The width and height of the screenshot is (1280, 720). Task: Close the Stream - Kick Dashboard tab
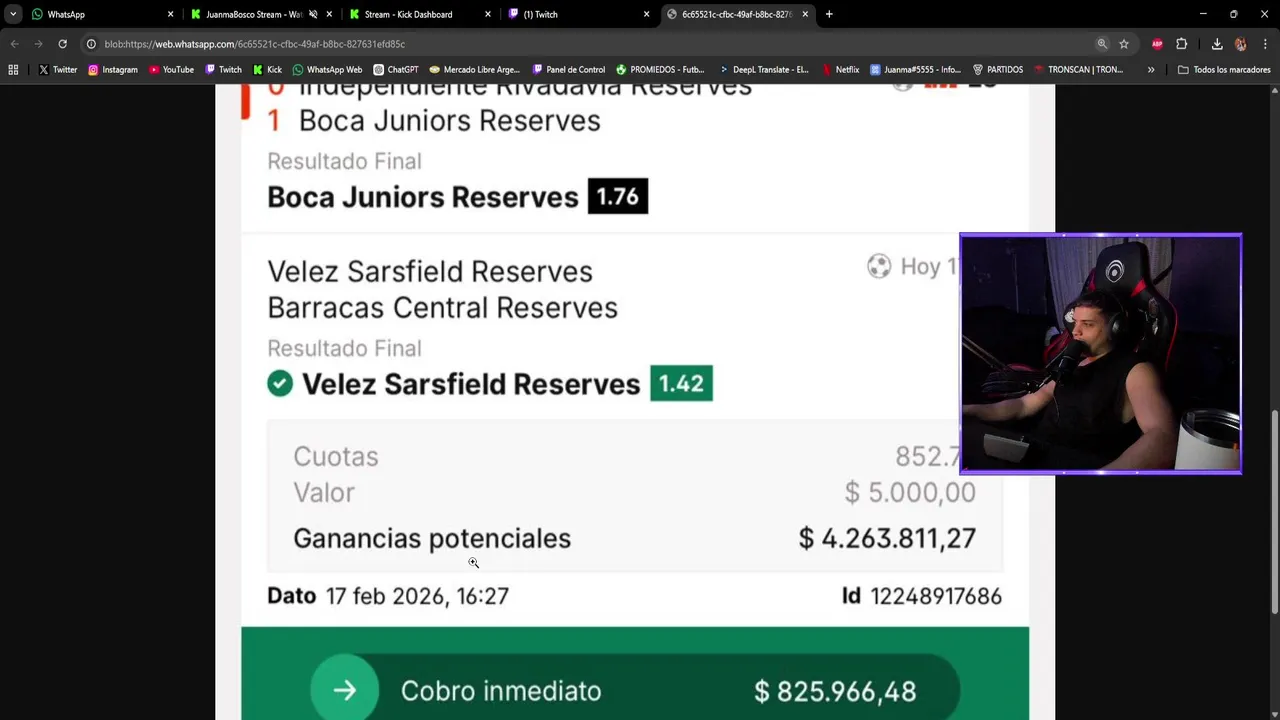pyautogui.click(x=488, y=14)
